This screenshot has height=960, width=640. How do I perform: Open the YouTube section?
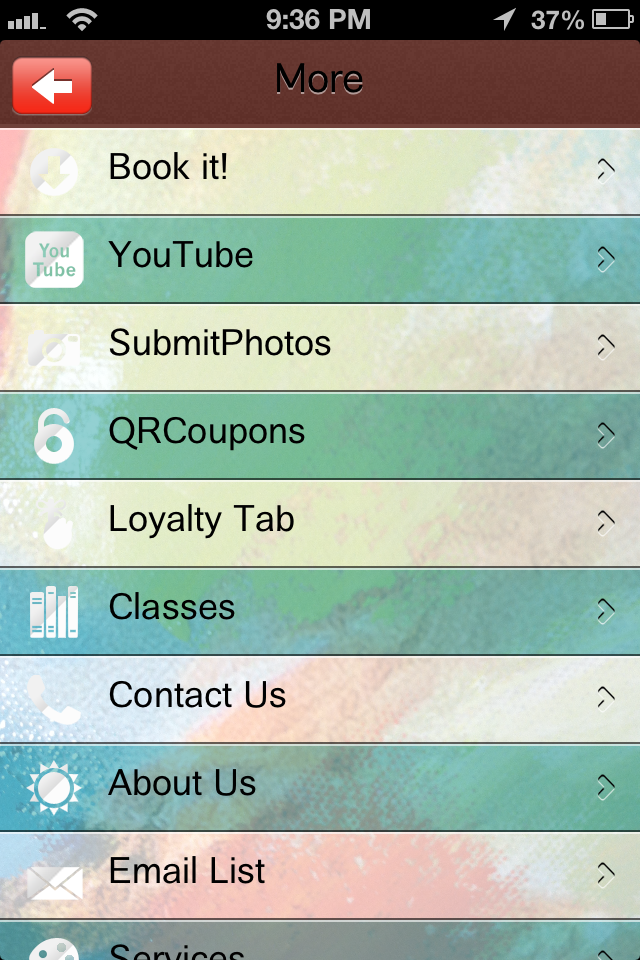click(x=320, y=258)
